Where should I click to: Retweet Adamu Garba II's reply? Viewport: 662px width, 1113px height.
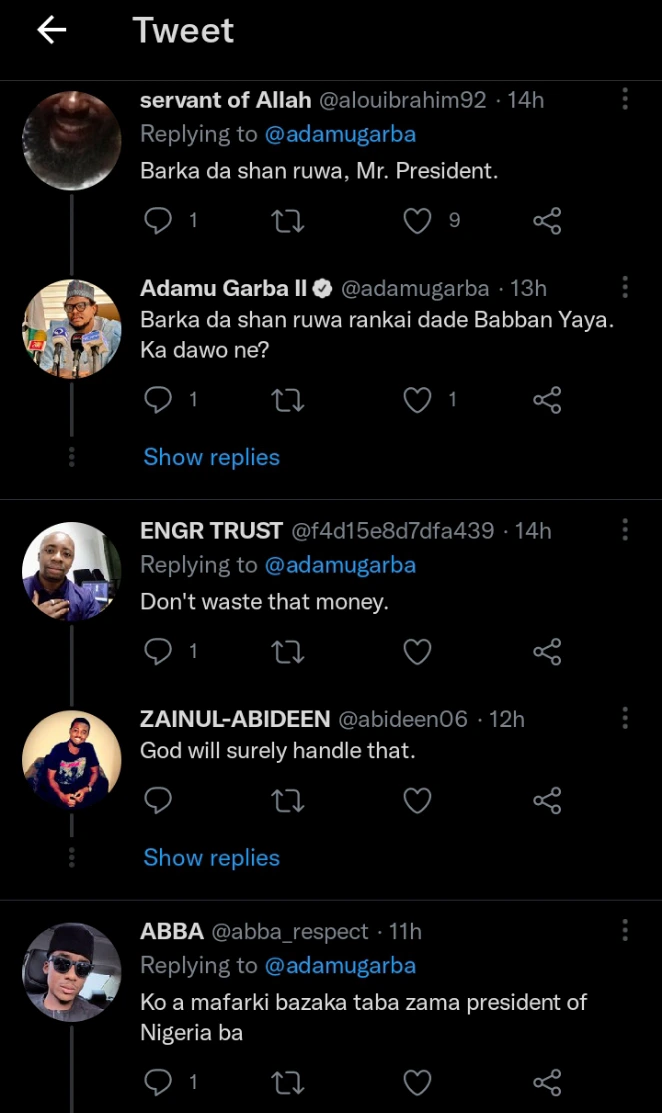point(288,401)
